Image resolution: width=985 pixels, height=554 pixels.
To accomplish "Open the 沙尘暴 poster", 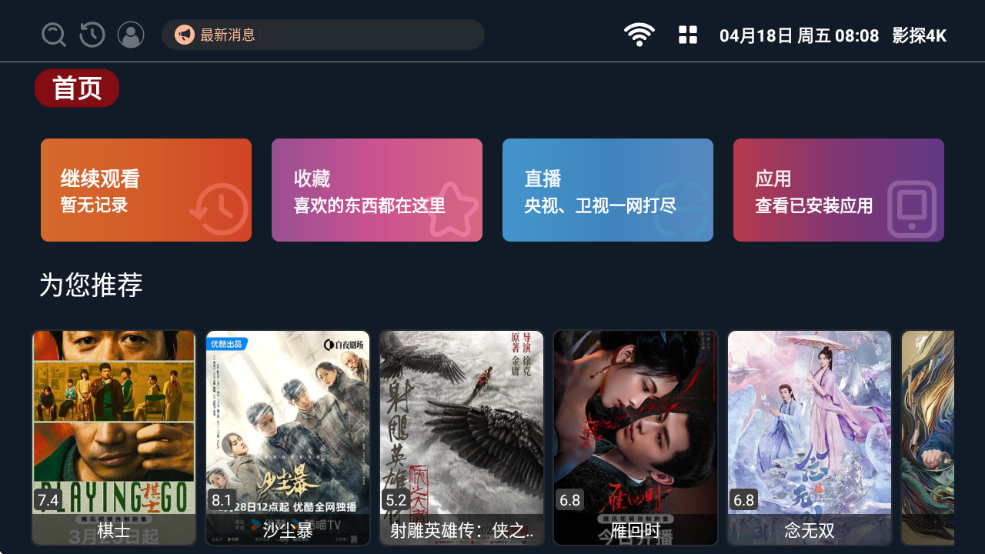I will 288,437.
